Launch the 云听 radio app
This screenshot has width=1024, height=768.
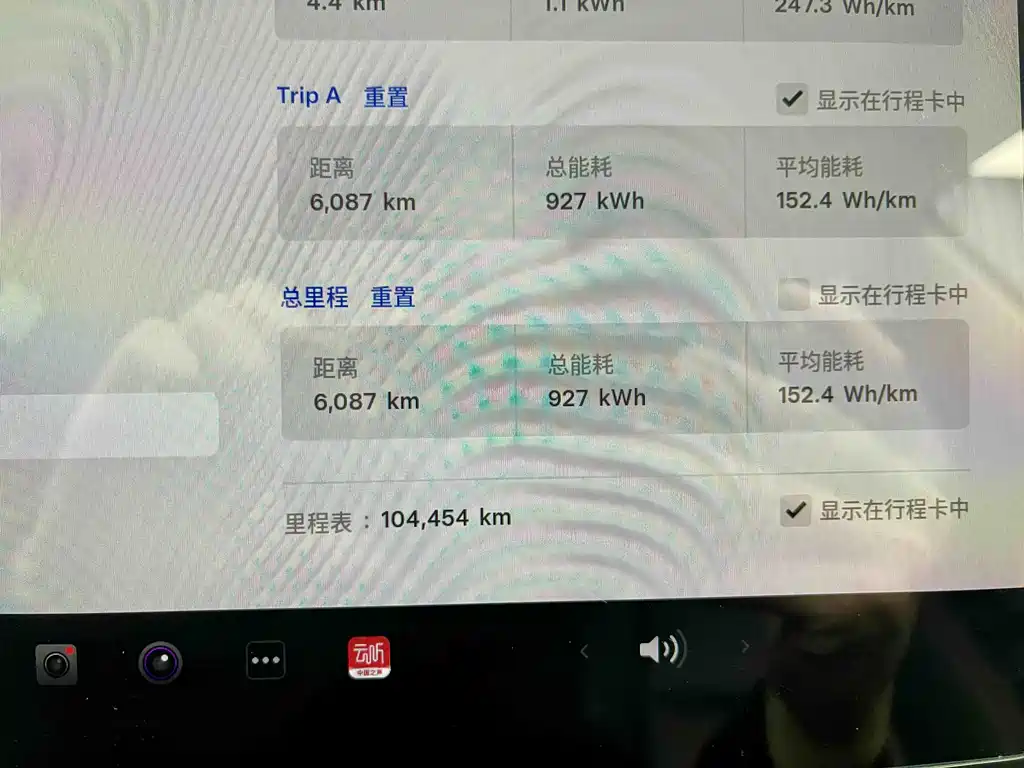(x=369, y=658)
